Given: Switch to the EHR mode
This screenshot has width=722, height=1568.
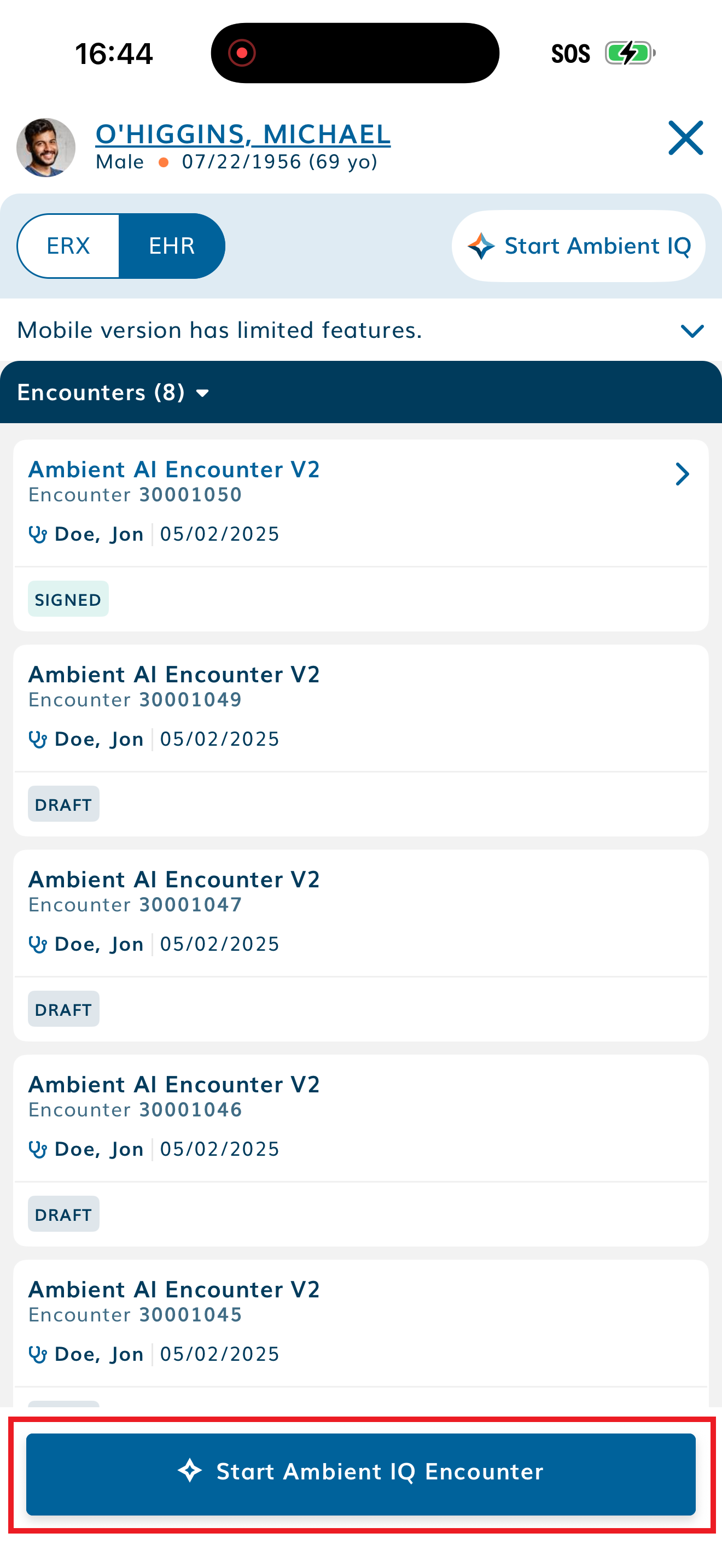Looking at the screenshot, I should [x=172, y=245].
